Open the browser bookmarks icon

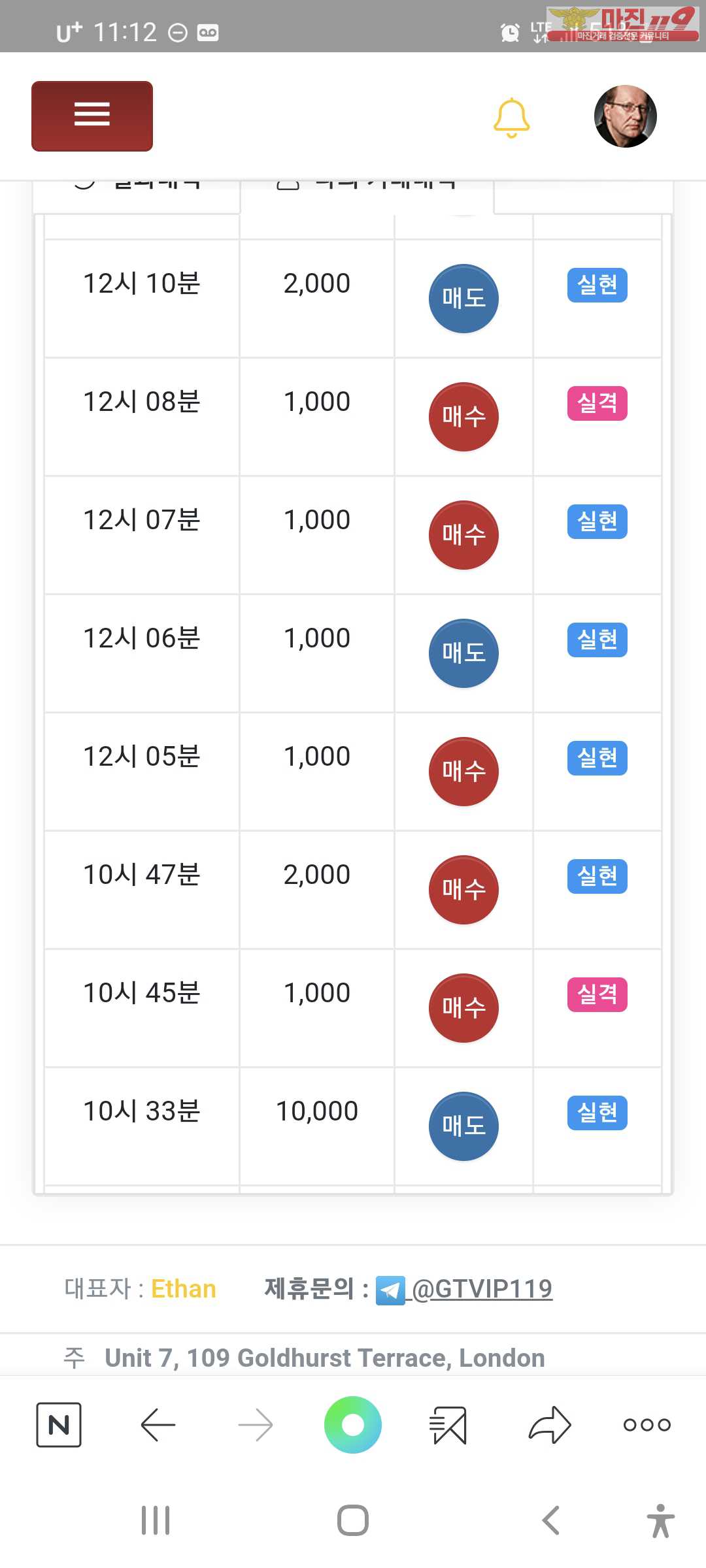(448, 1425)
